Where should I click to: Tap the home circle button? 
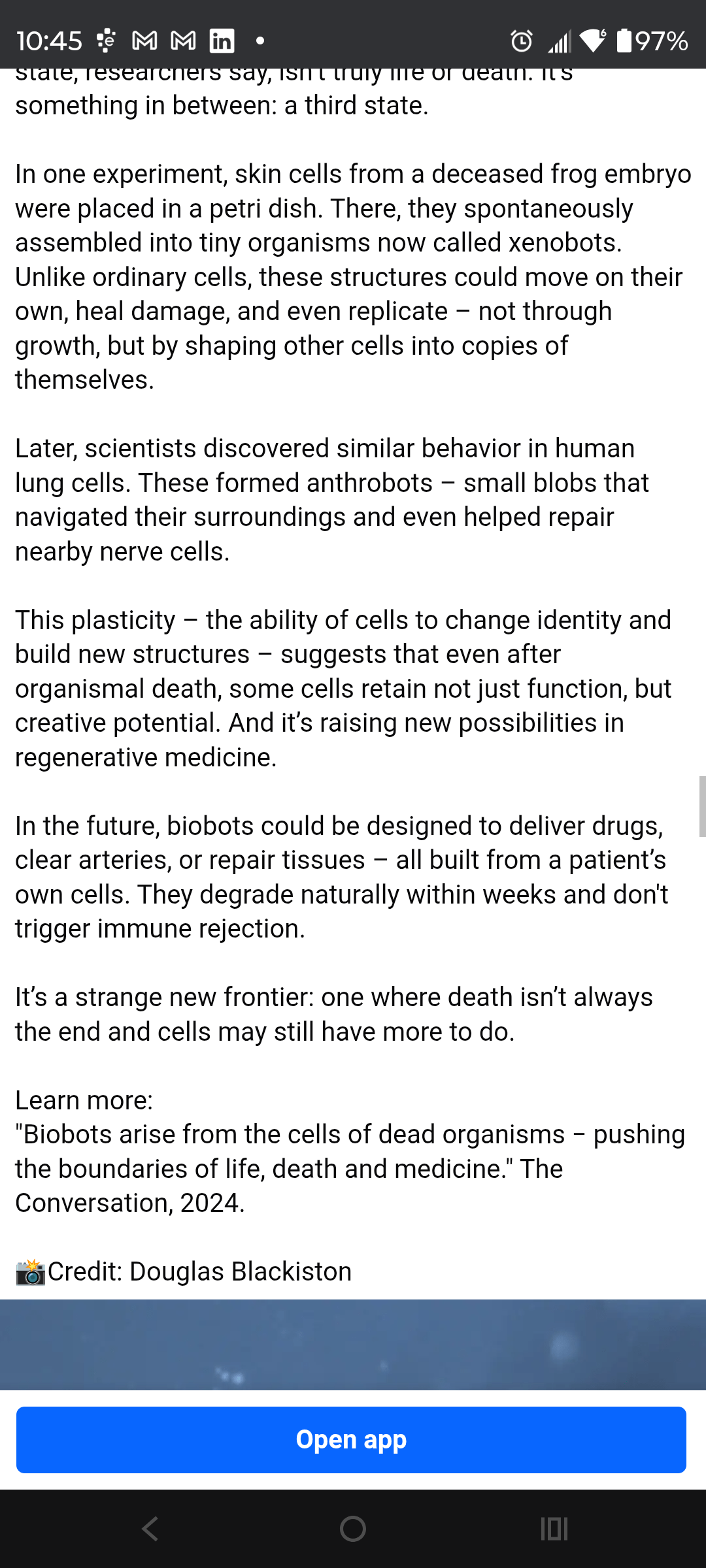pos(353,1527)
